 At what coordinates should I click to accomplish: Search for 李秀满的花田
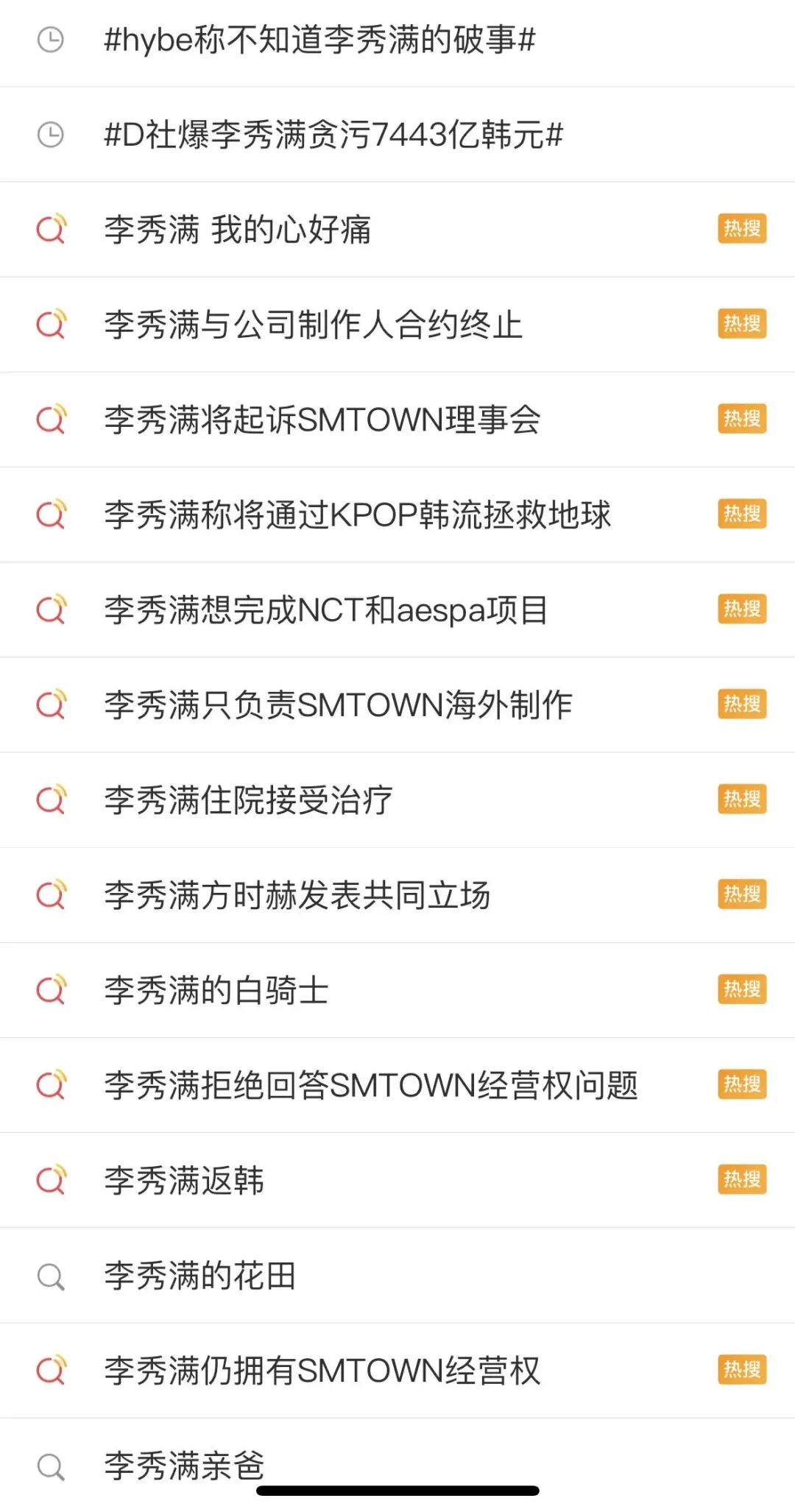[x=199, y=1275]
